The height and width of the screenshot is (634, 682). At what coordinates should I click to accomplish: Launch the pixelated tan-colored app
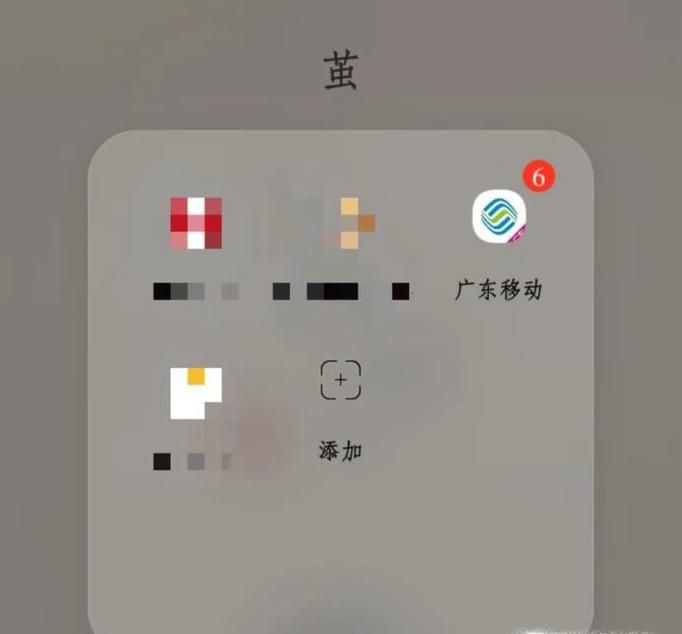pyautogui.click(x=356, y=222)
